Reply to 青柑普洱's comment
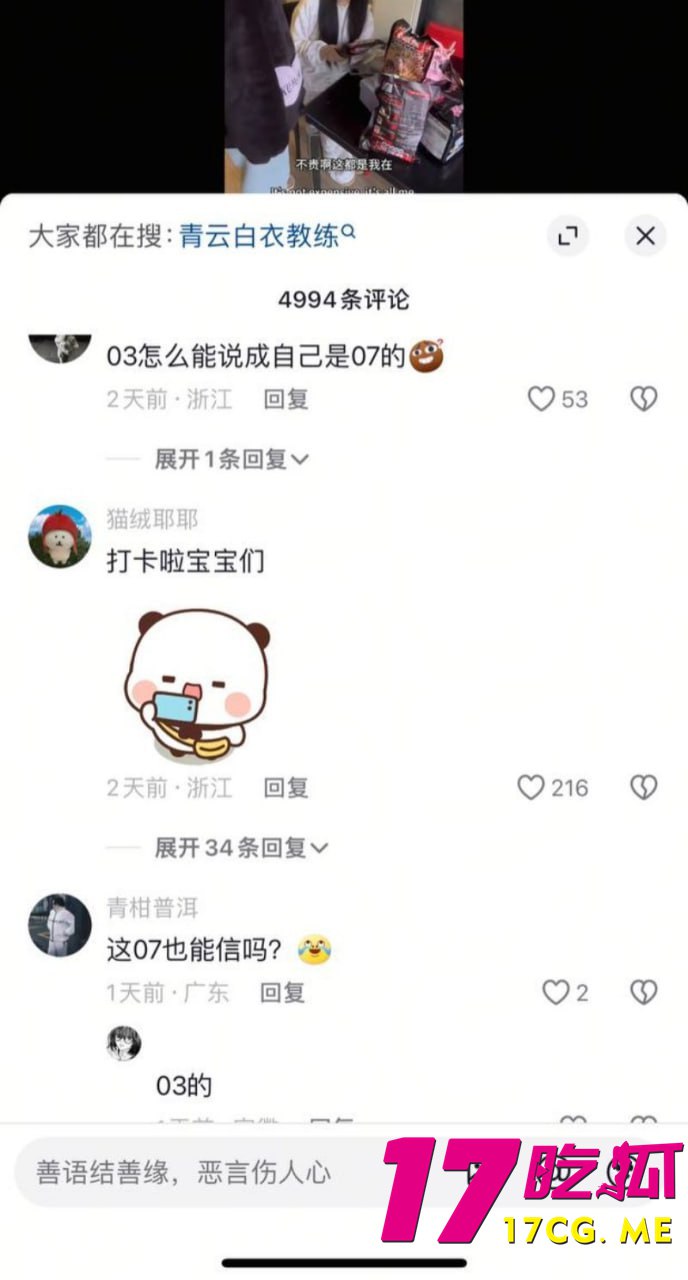The height and width of the screenshot is (1280, 688). coord(283,992)
